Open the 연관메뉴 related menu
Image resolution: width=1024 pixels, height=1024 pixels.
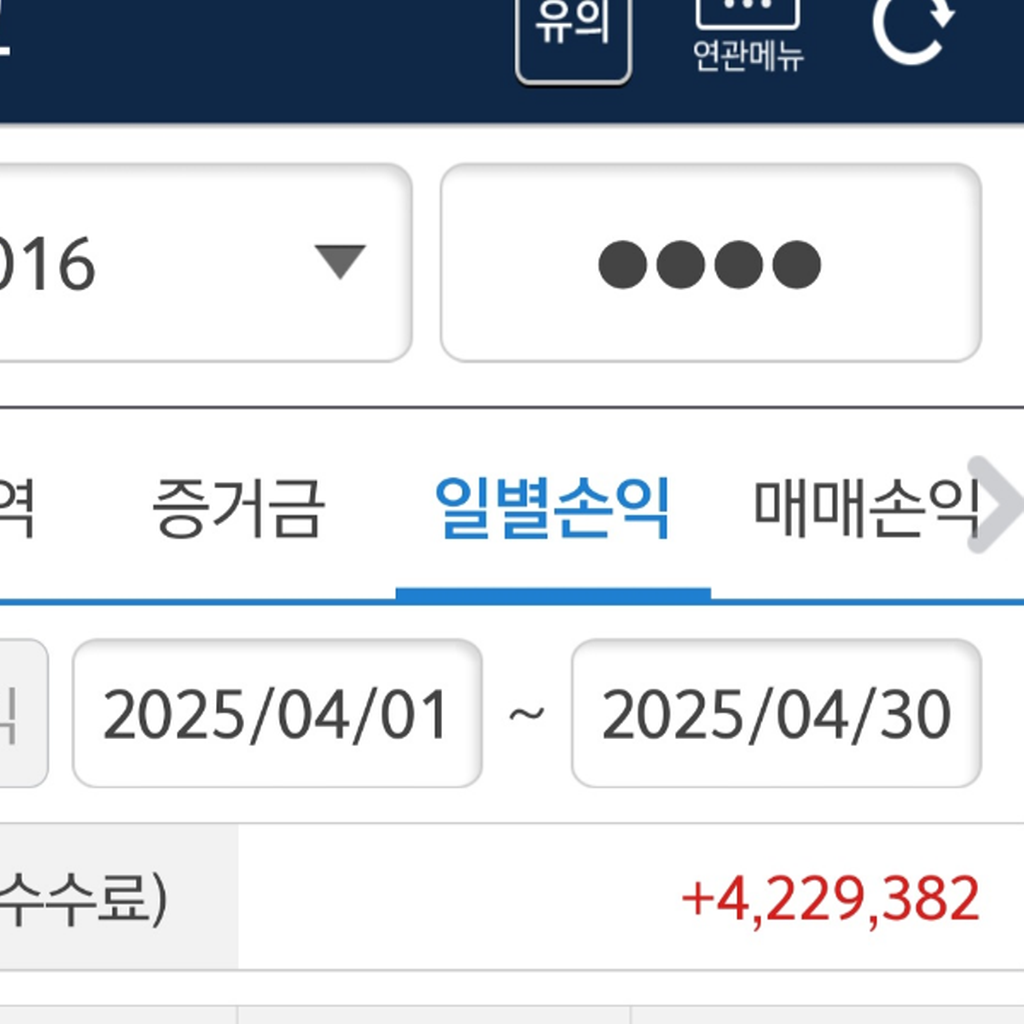tap(748, 35)
